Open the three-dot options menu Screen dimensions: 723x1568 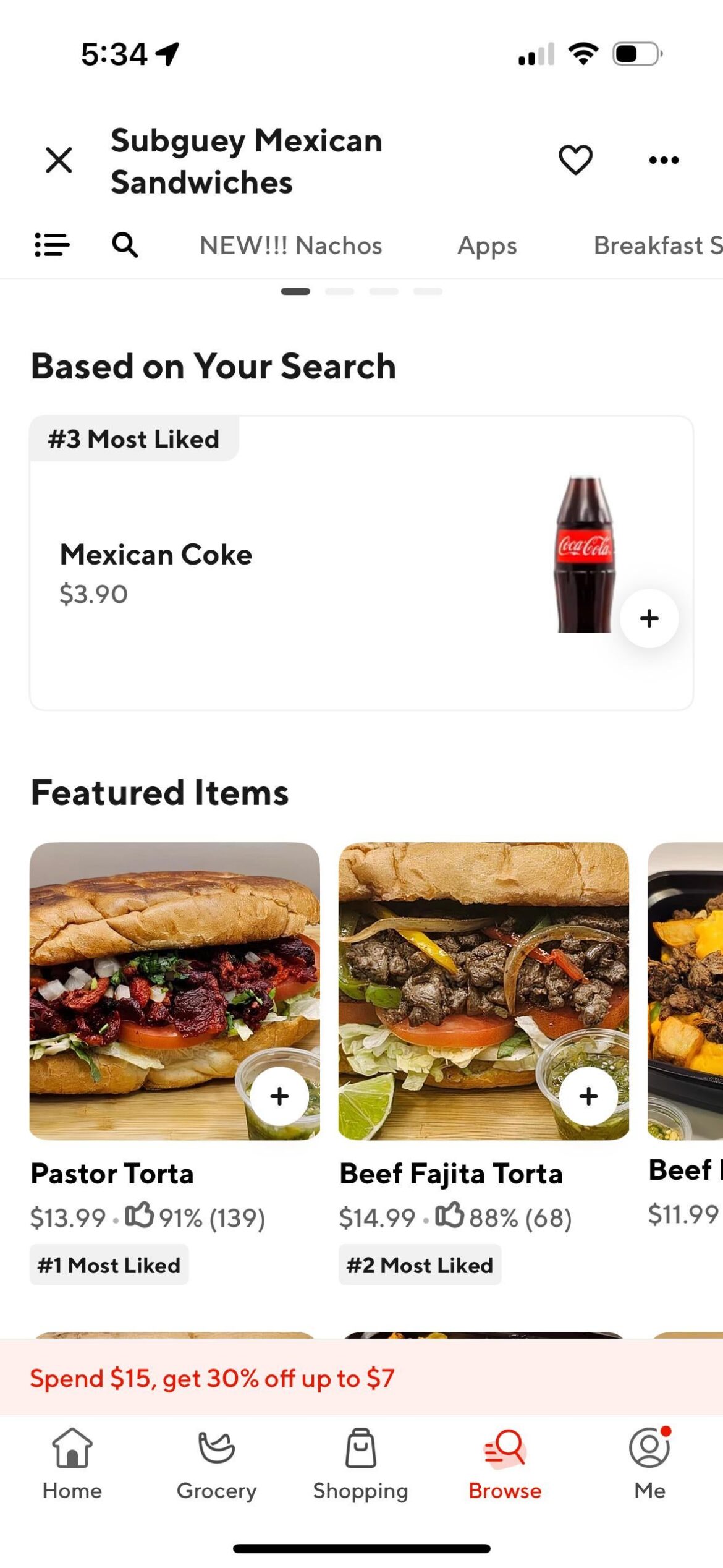[664, 160]
